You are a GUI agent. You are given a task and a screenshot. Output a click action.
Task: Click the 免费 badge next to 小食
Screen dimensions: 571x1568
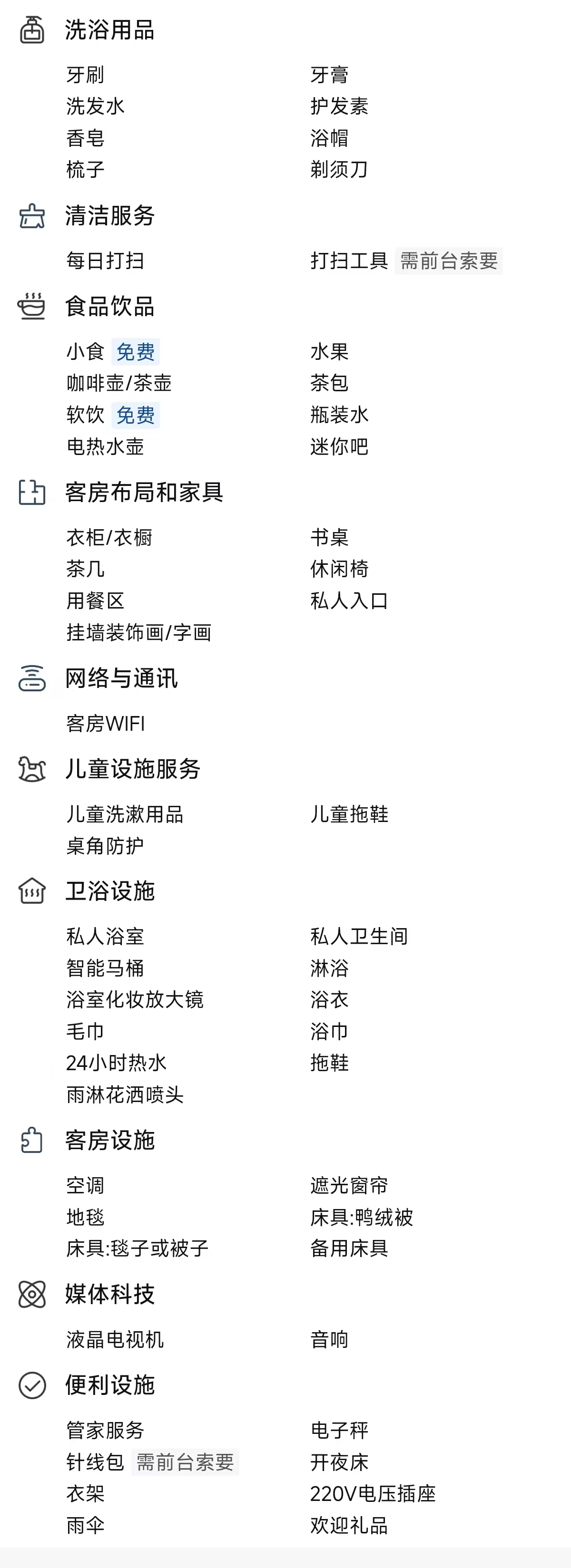pyautogui.click(x=135, y=351)
